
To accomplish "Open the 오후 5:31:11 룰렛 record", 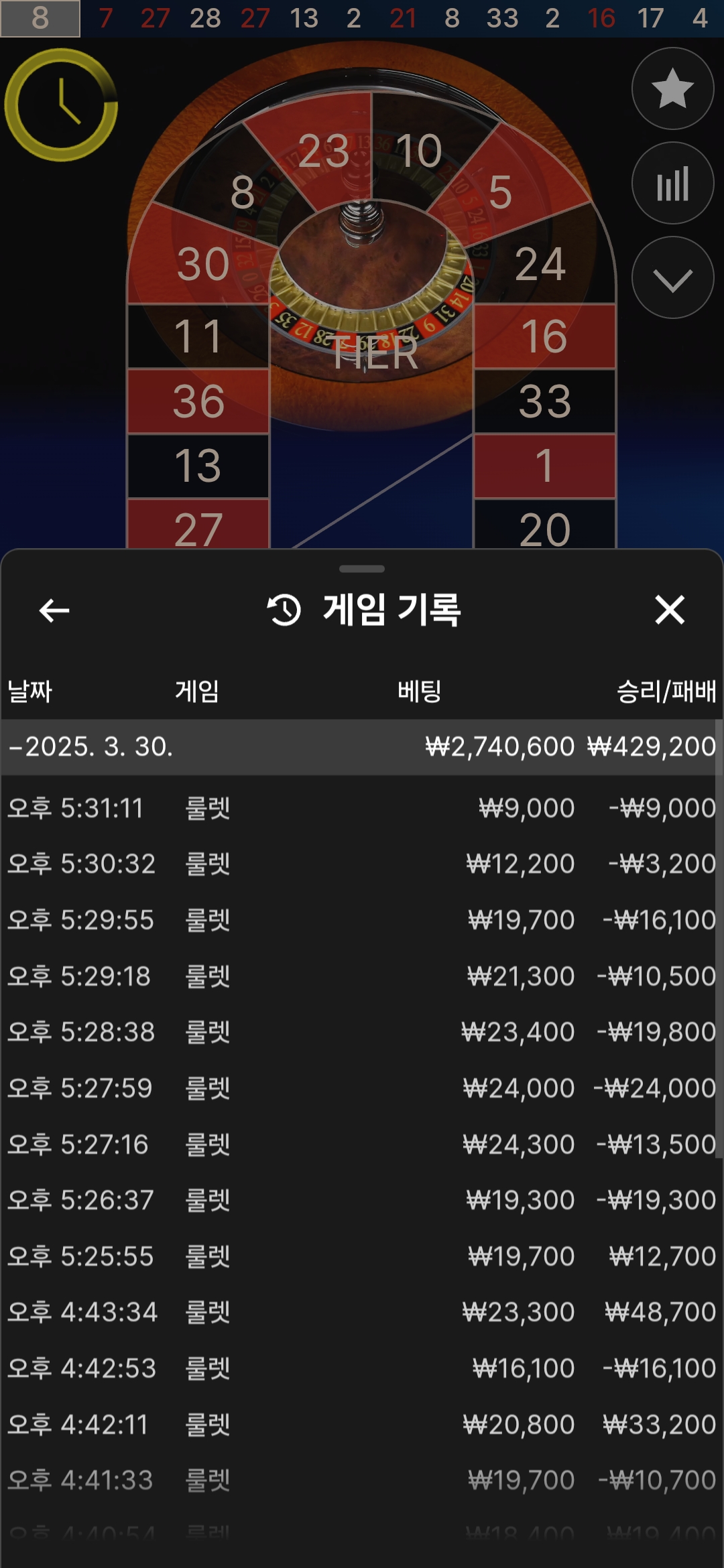I will [362, 808].
